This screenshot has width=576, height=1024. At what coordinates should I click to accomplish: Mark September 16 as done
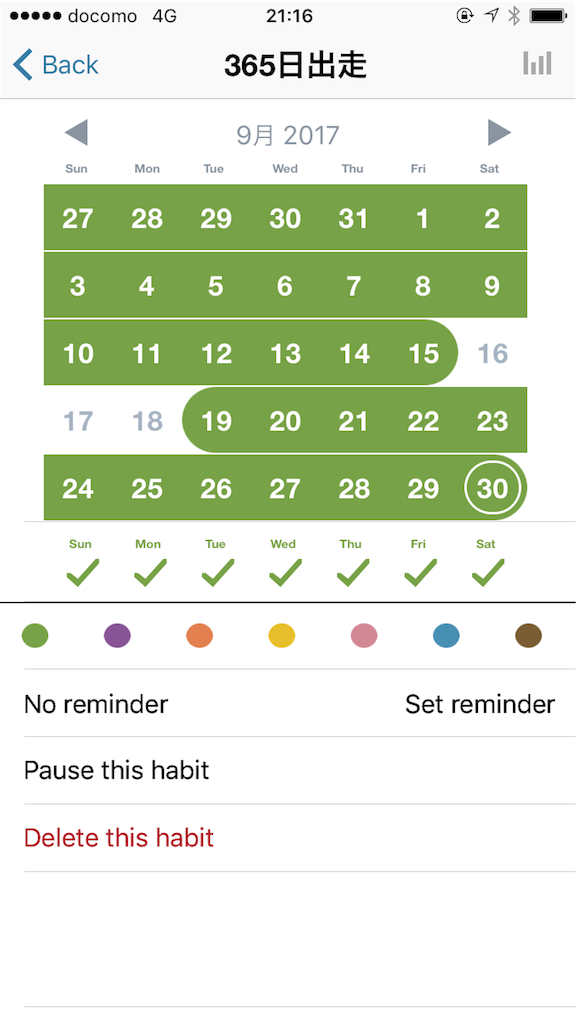492,353
